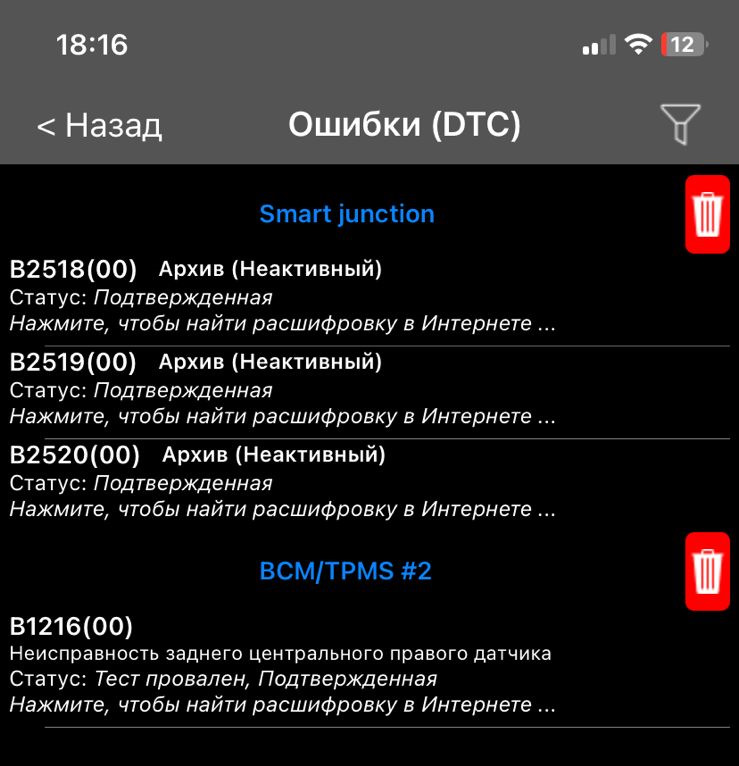The width and height of the screenshot is (739, 766).
Task: Find B1216(00) sensor fault description online
Action: [x=282, y=704]
